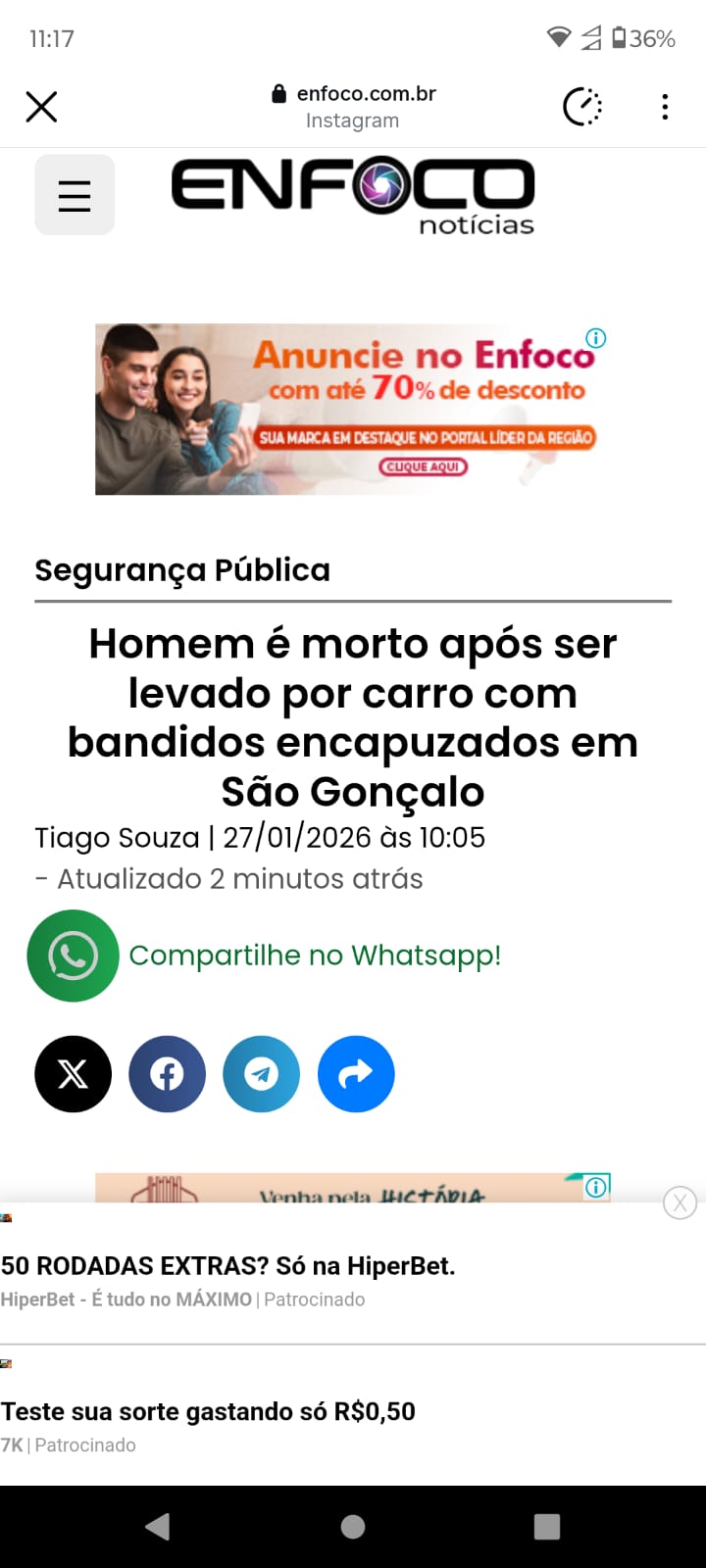
Task: Go to the system home screen
Action: (x=353, y=1526)
